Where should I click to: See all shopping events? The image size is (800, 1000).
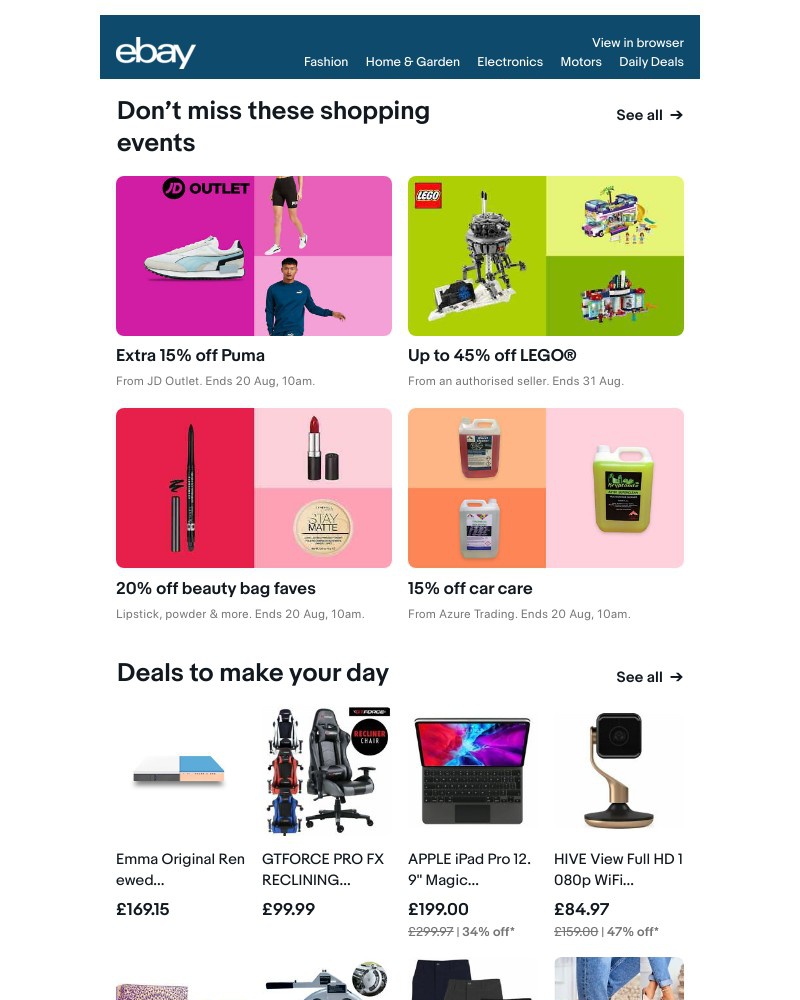[649, 115]
